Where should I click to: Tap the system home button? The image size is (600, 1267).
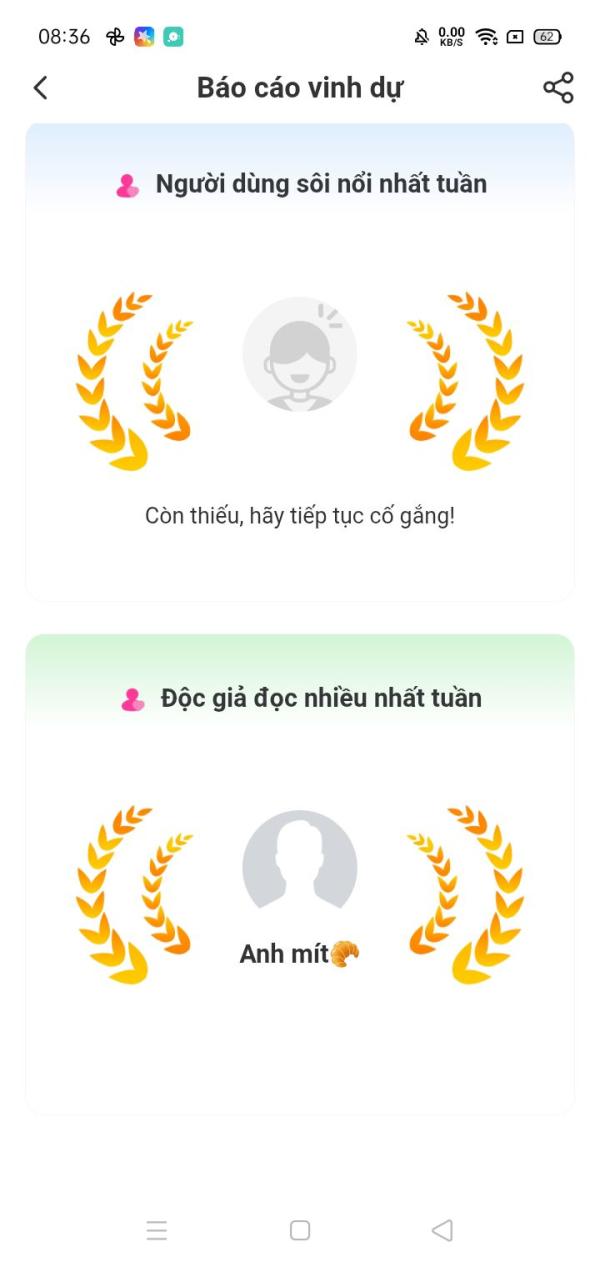(300, 1230)
